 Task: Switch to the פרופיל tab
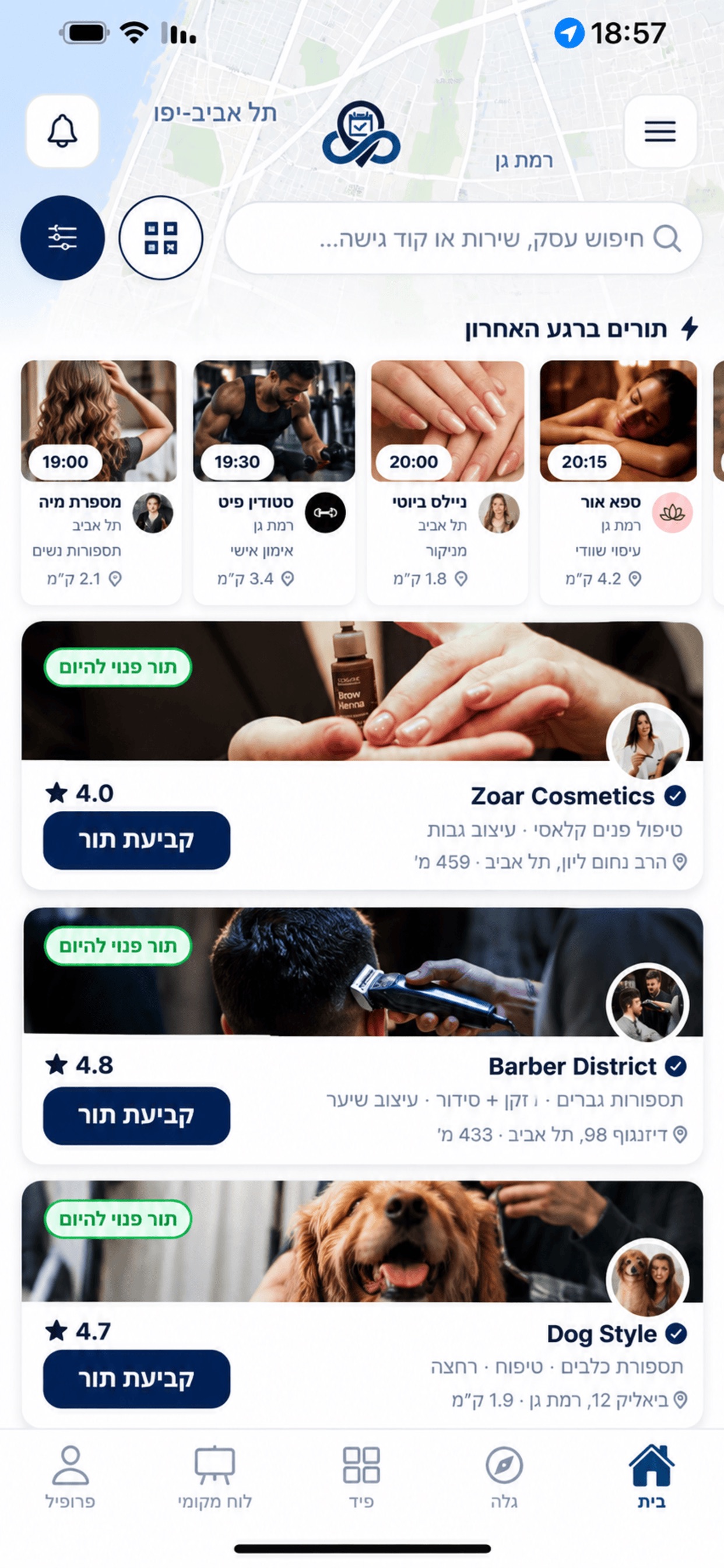pyautogui.click(x=71, y=1476)
